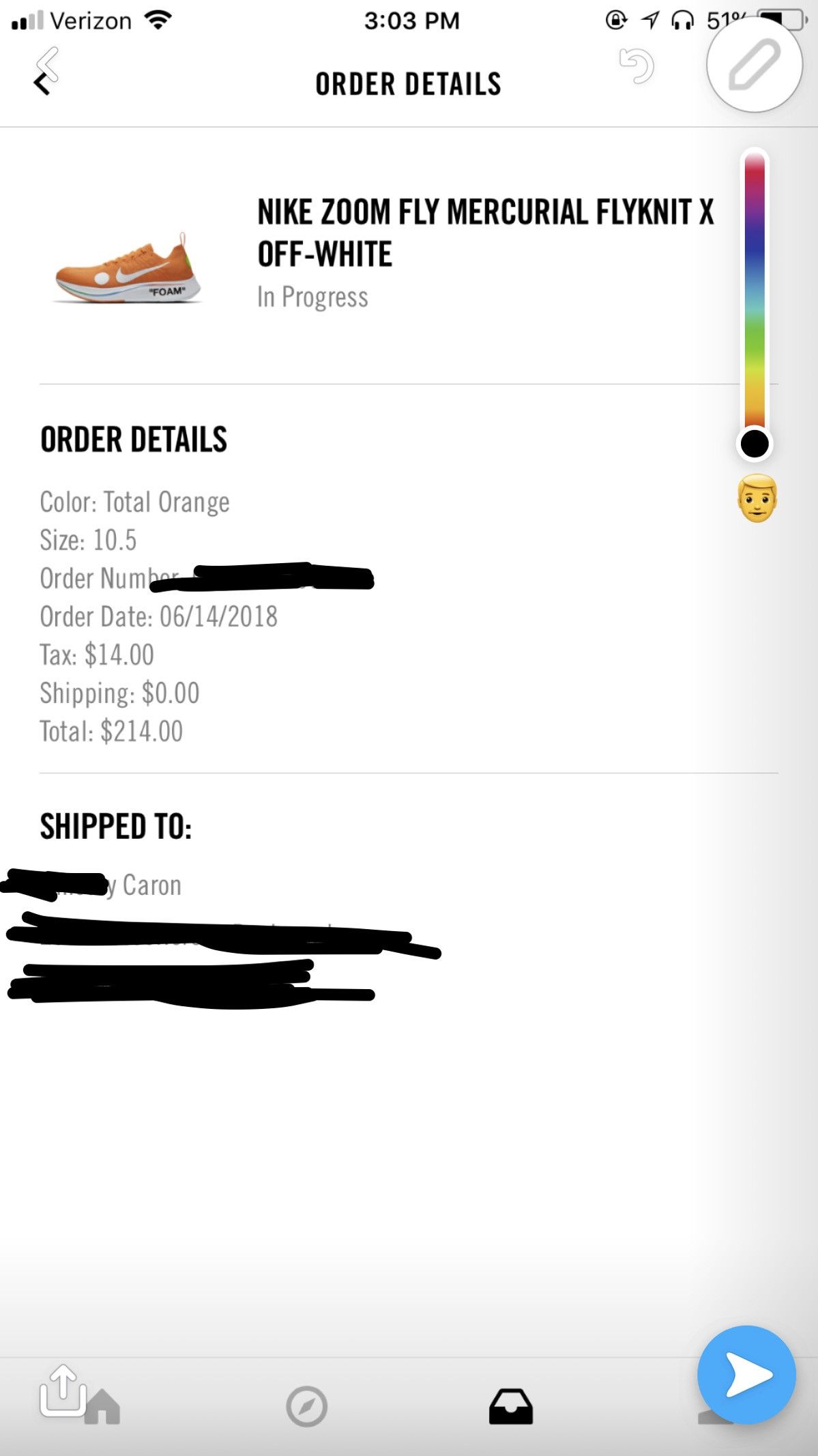This screenshot has width=818, height=1456.
Task: Select the emoji brush face
Action: click(x=757, y=498)
